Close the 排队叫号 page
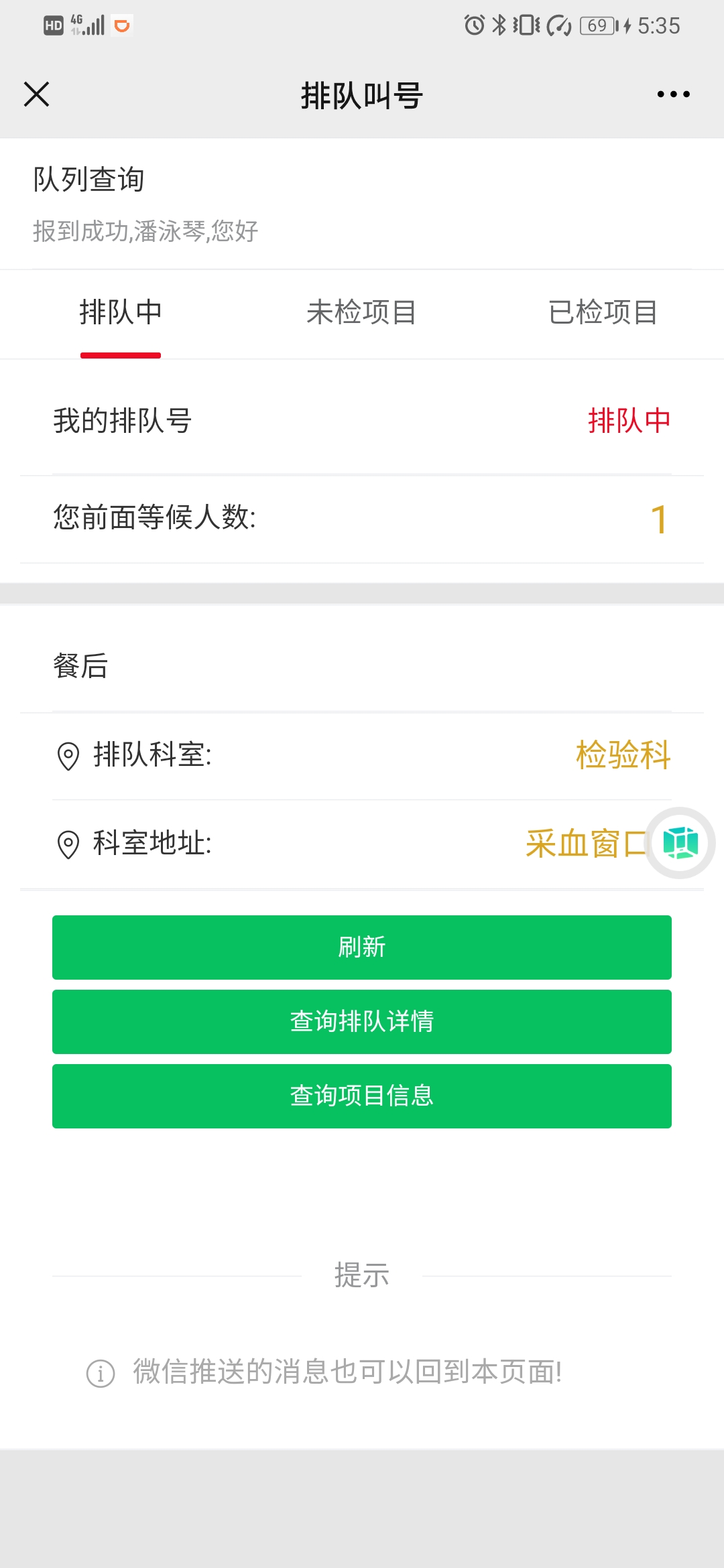724x1568 pixels. [x=36, y=94]
